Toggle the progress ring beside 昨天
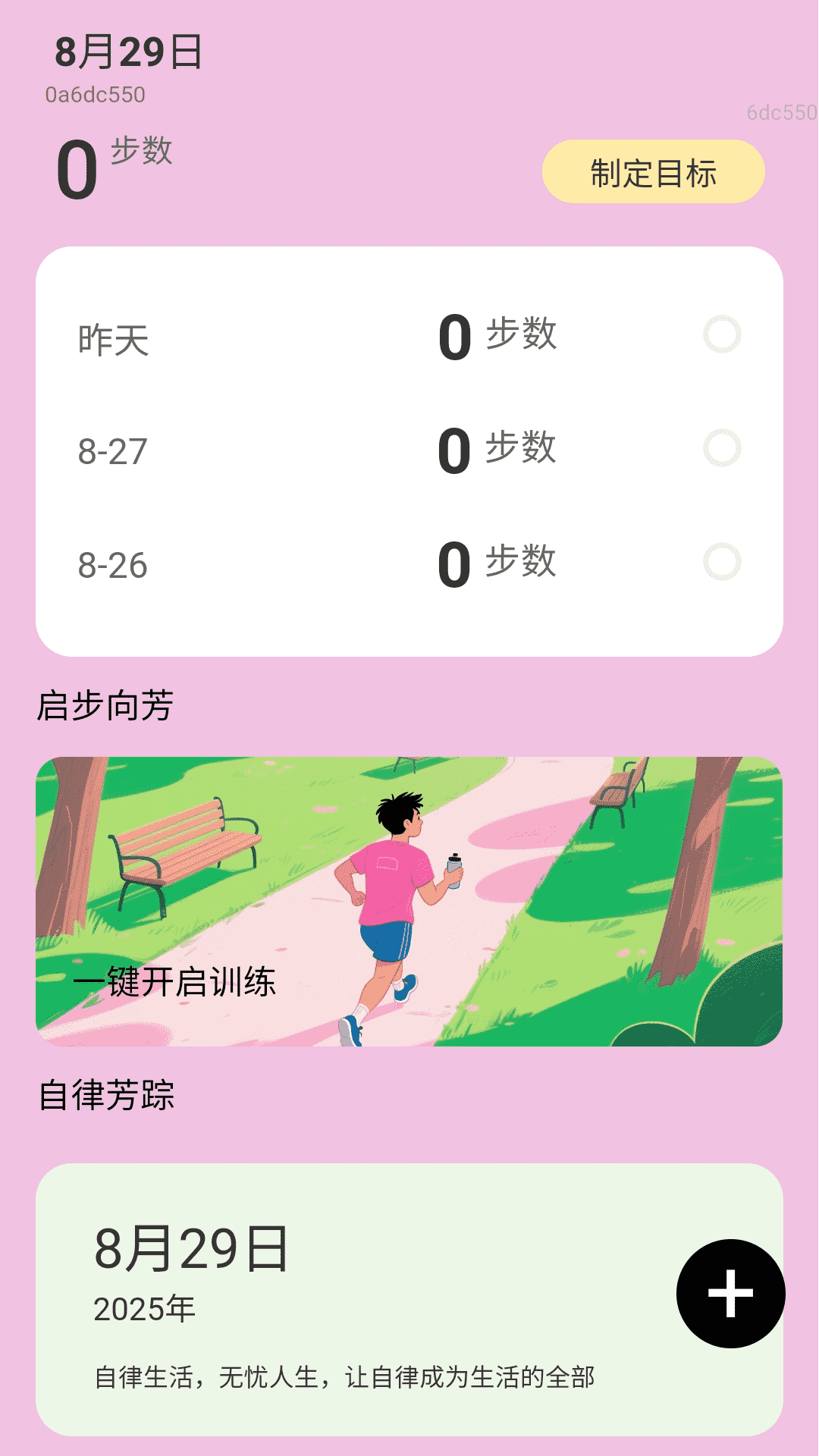The height and width of the screenshot is (1456, 819). pos(723,334)
